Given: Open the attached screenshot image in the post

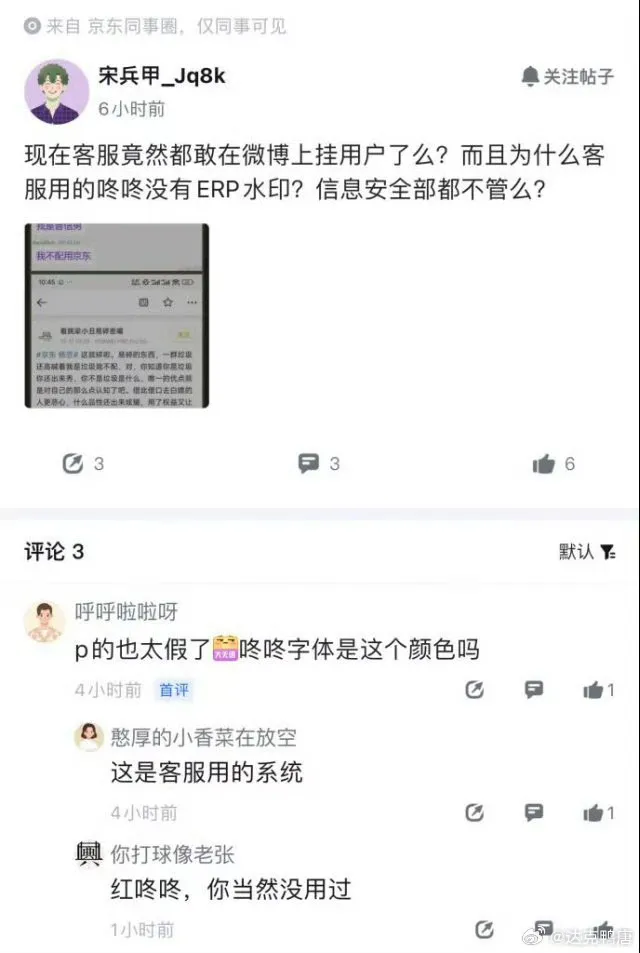Looking at the screenshot, I should tap(117, 315).
